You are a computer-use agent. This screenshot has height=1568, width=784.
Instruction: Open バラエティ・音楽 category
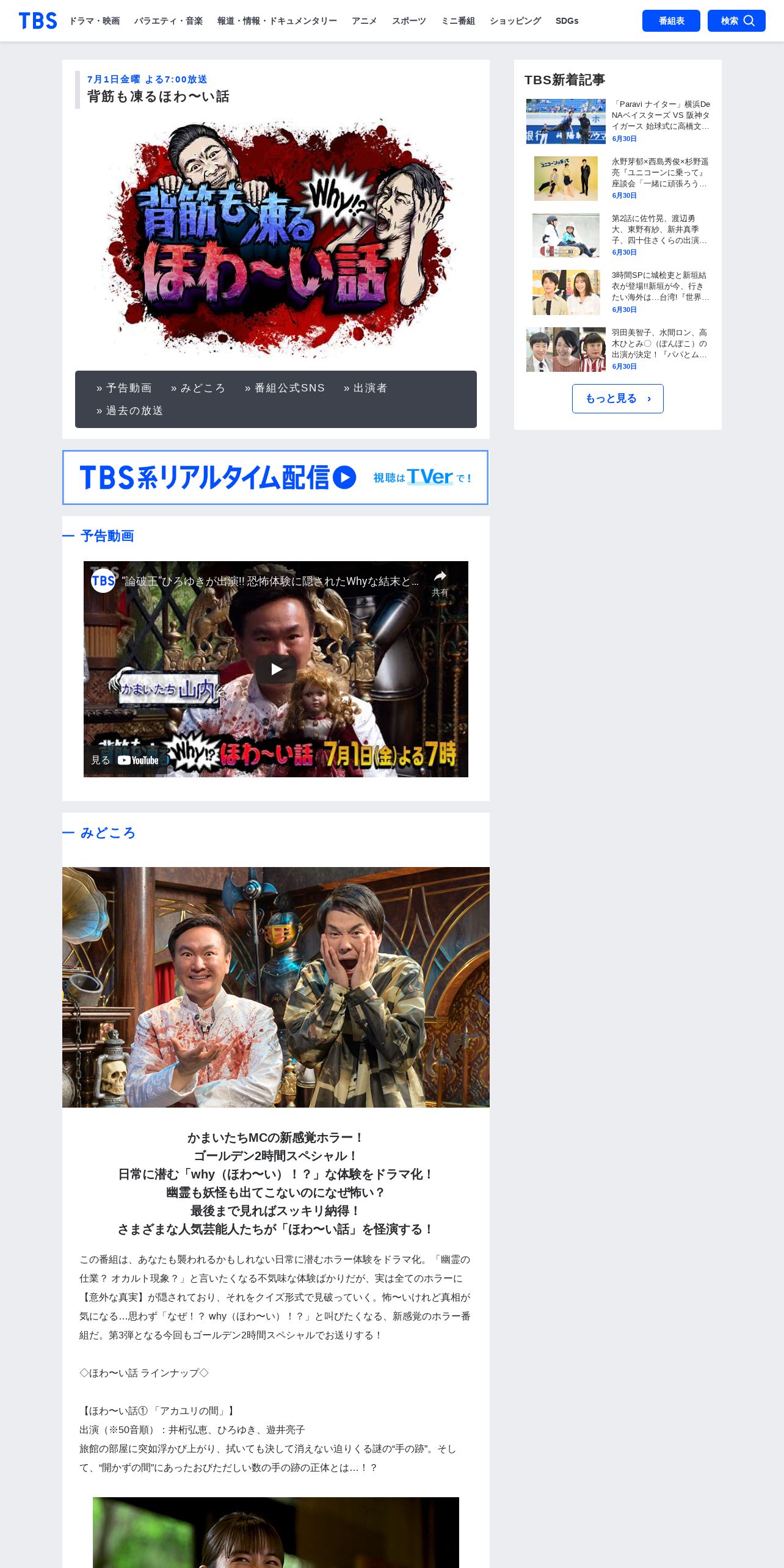168,21
